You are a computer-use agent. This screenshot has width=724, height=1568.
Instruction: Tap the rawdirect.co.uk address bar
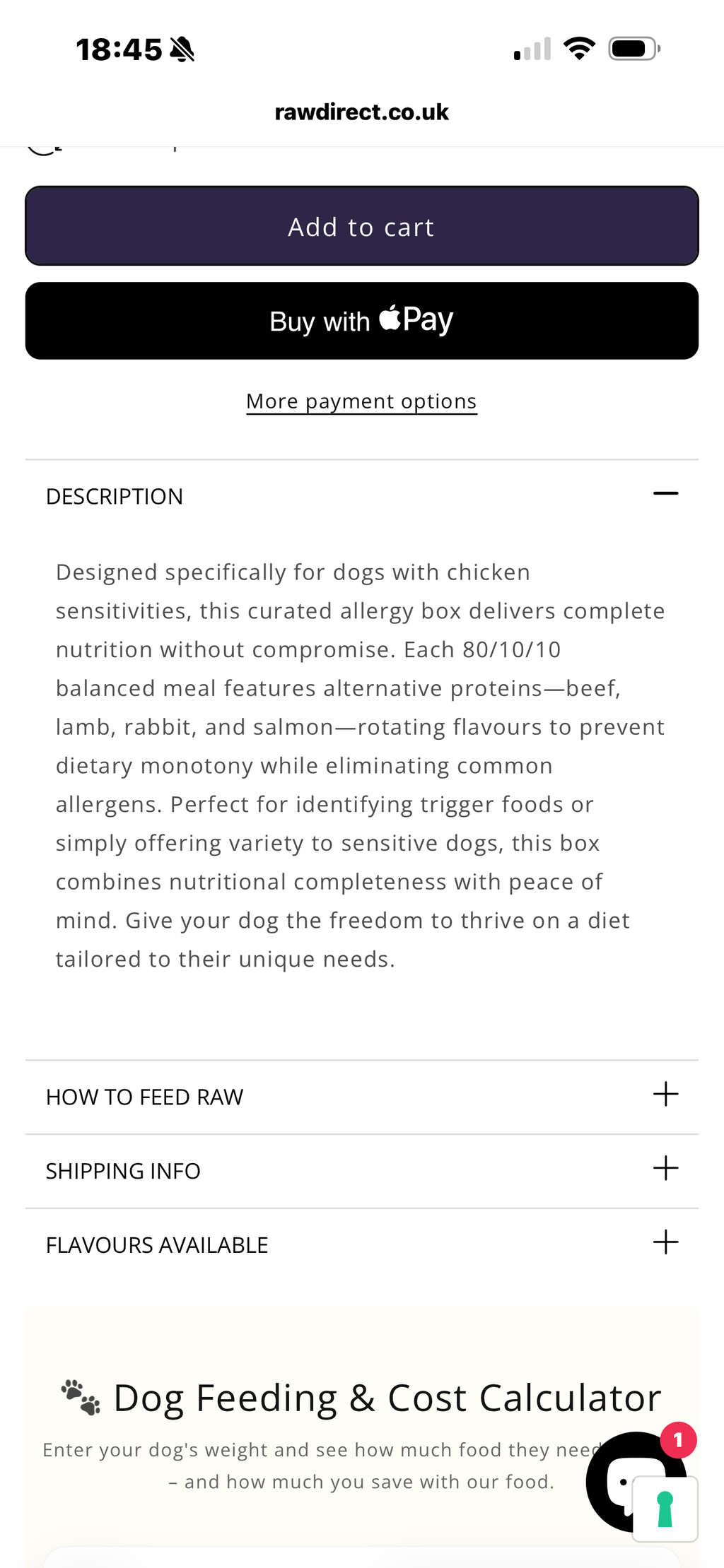click(362, 112)
